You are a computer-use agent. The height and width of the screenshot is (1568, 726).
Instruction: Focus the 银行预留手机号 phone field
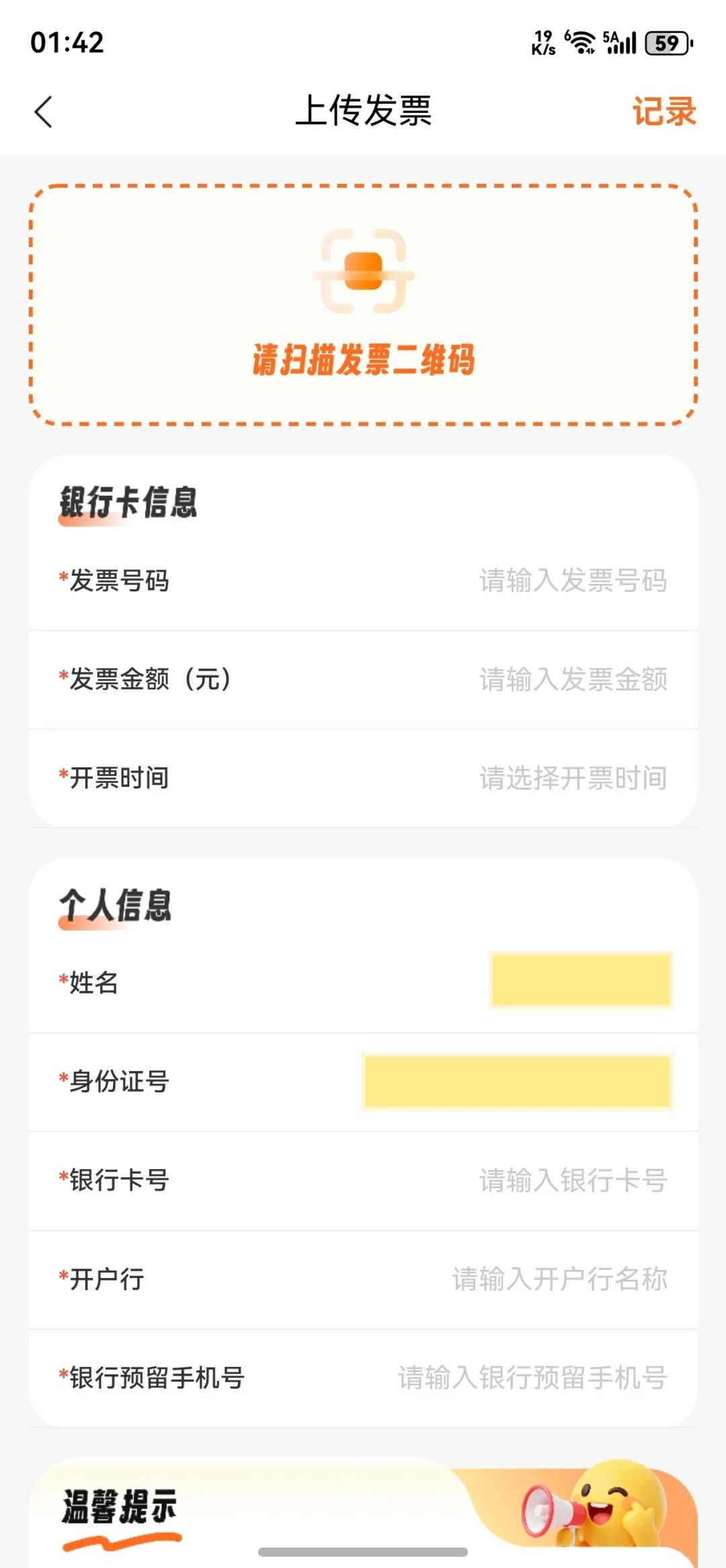532,1378
